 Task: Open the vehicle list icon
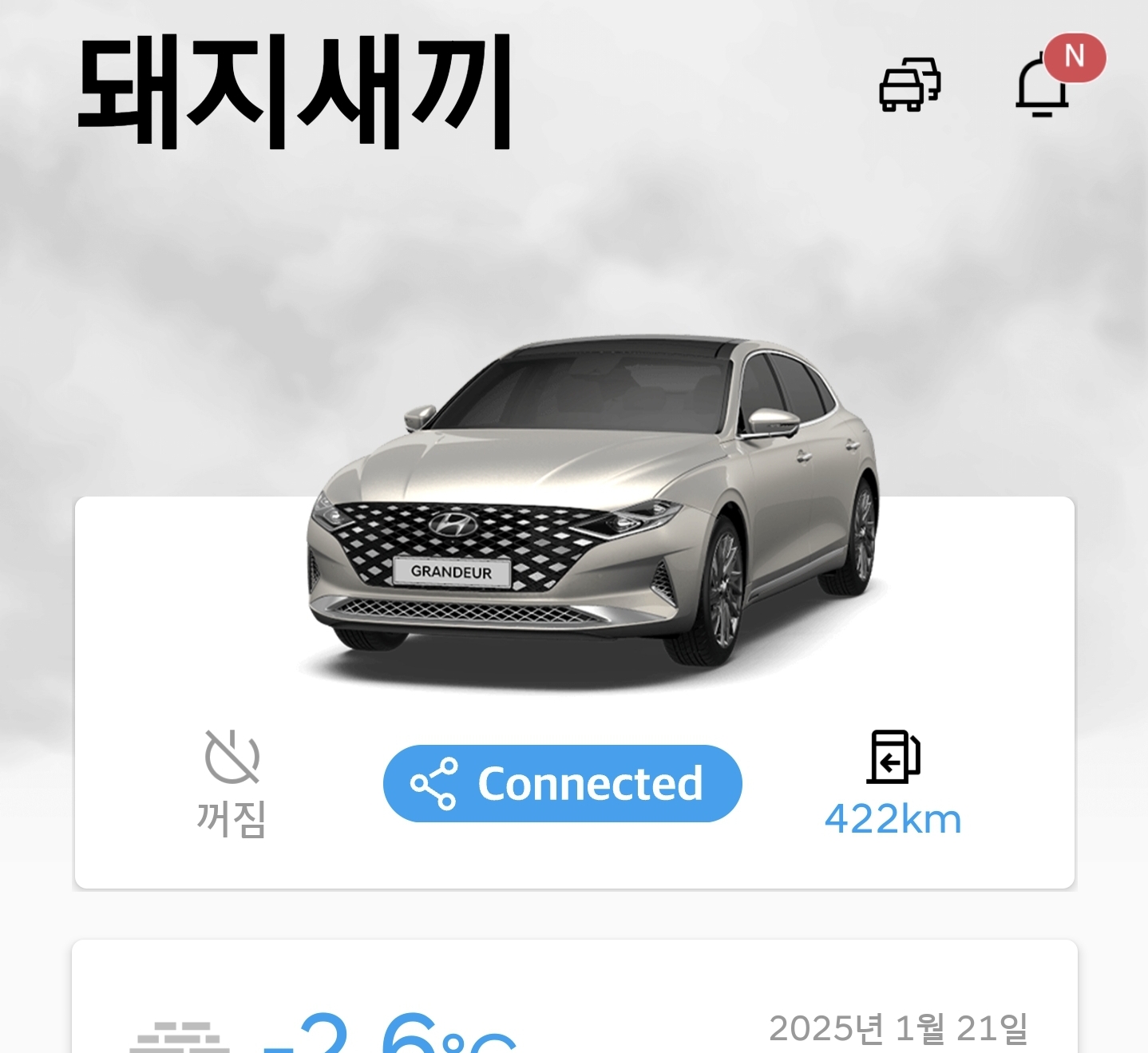click(909, 85)
